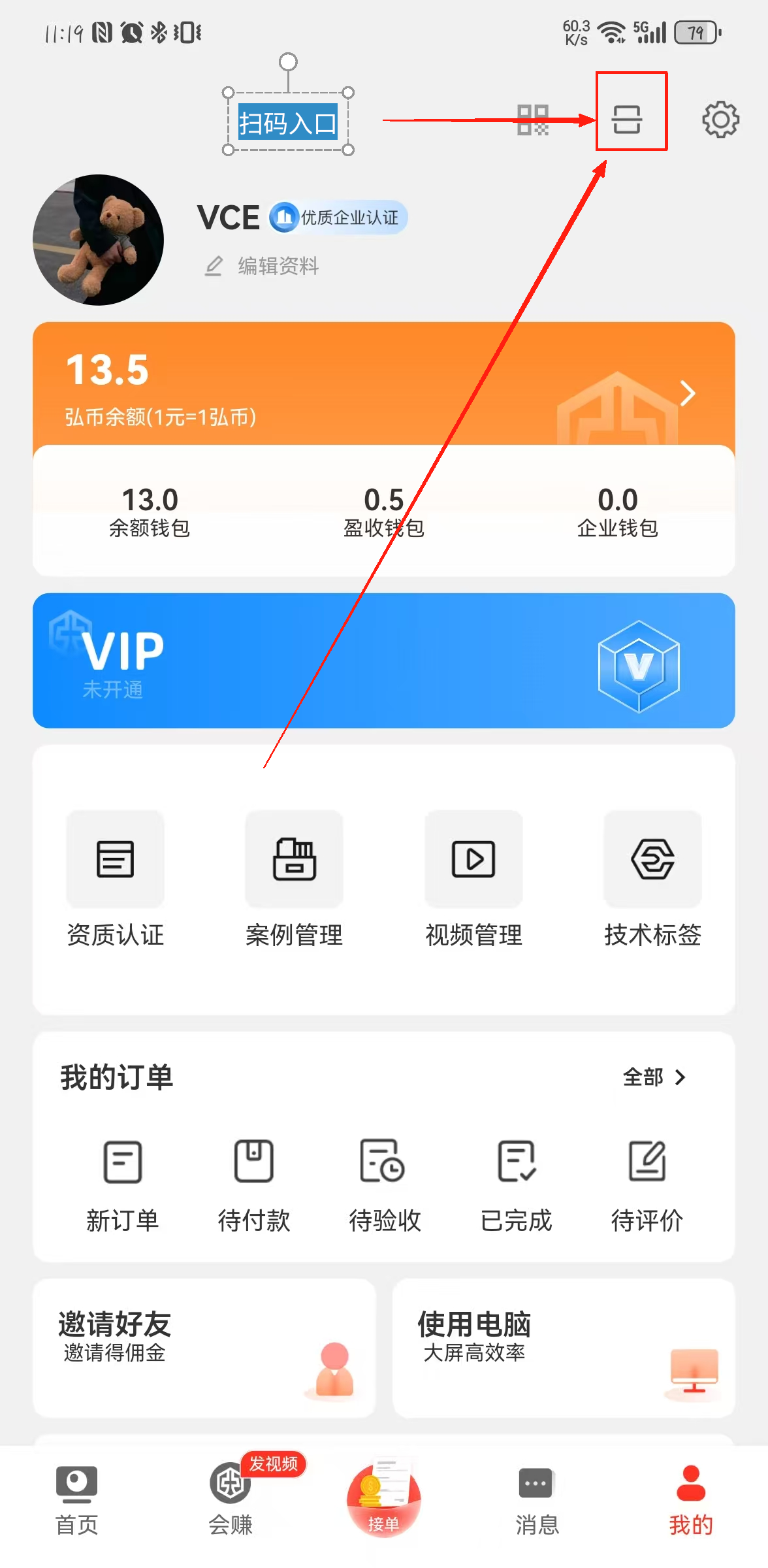Open 待付款 orders
The width and height of the screenshot is (768, 1568).
pyautogui.click(x=253, y=1184)
